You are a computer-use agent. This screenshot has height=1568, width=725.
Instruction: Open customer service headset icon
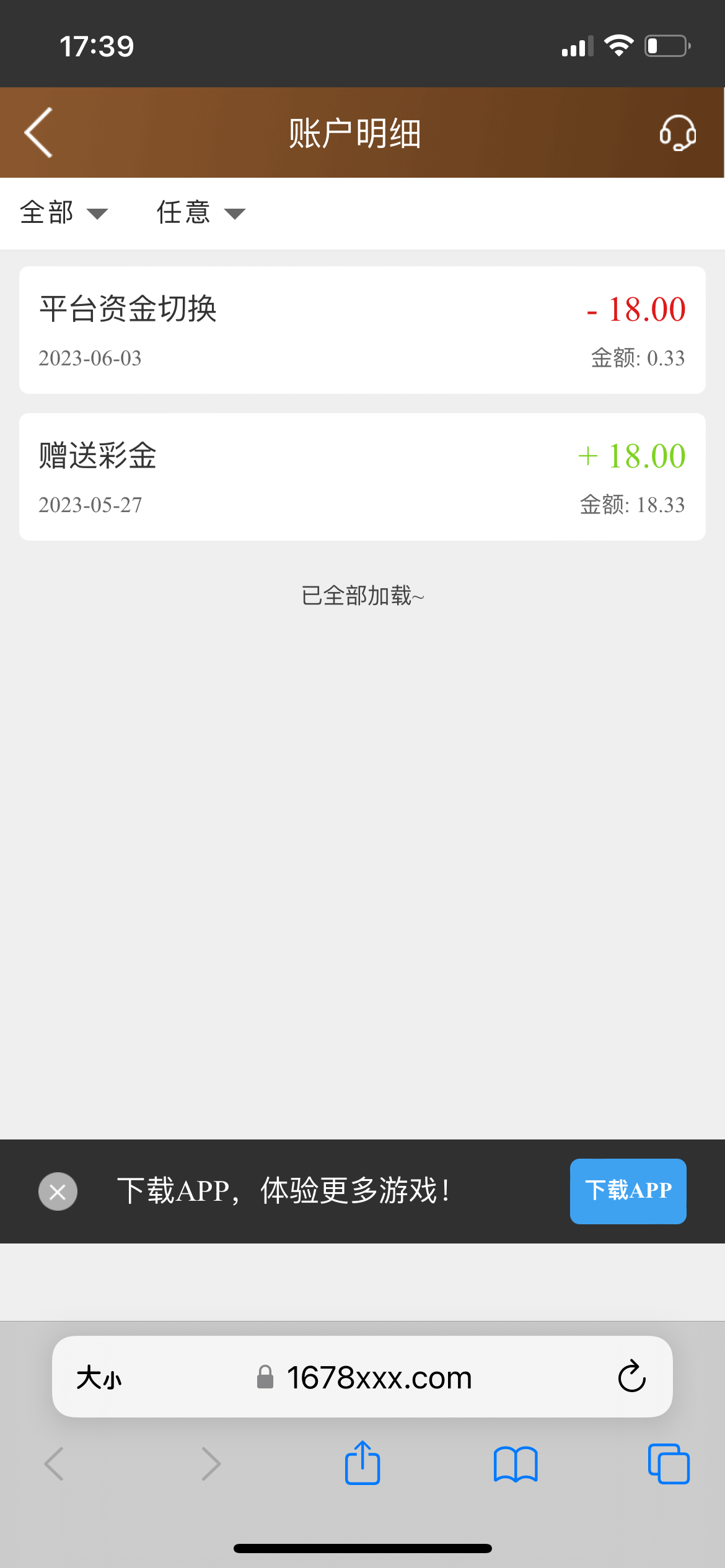(x=677, y=133)
